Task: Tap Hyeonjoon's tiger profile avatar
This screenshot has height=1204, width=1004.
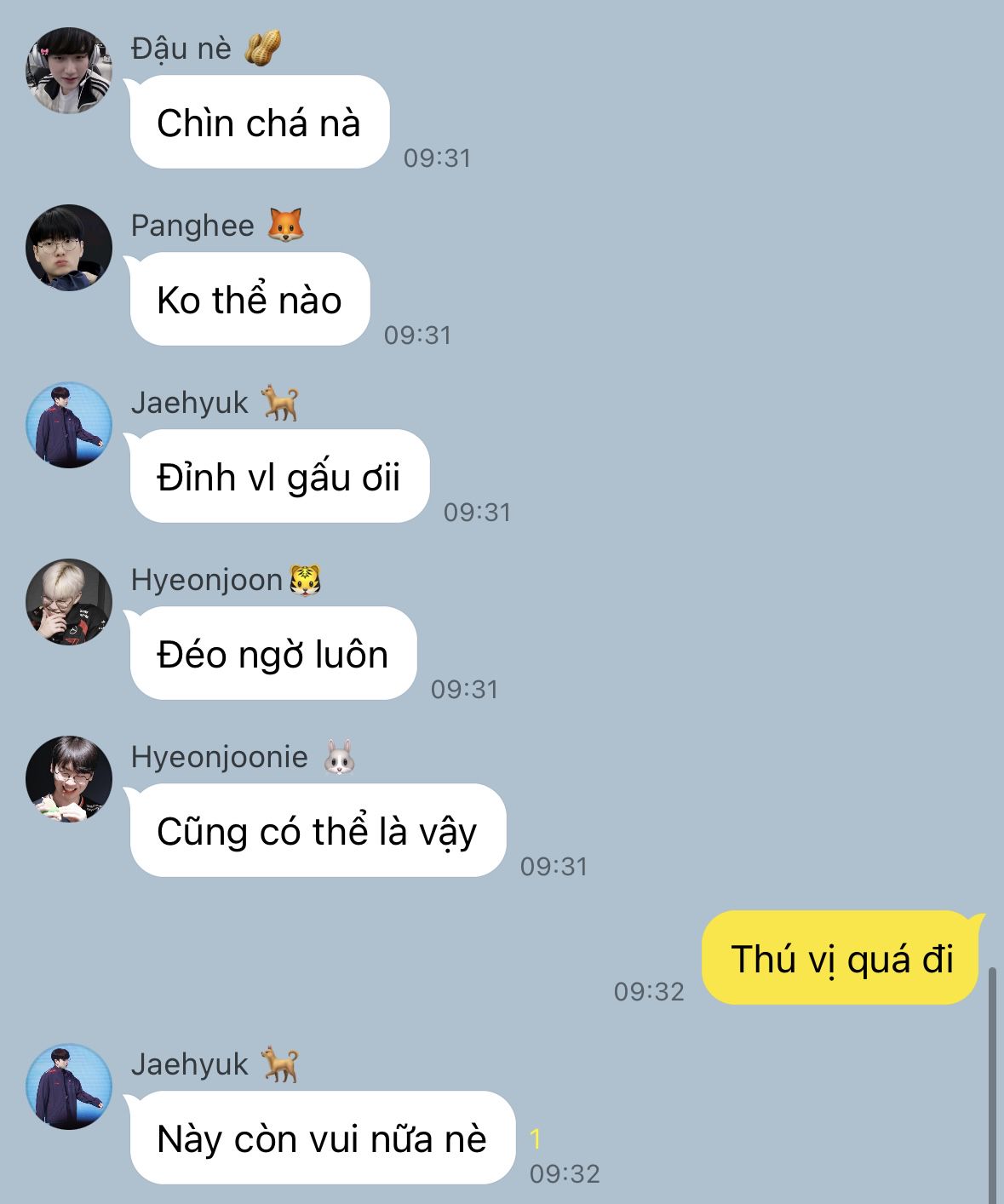Action: (69, 602)
